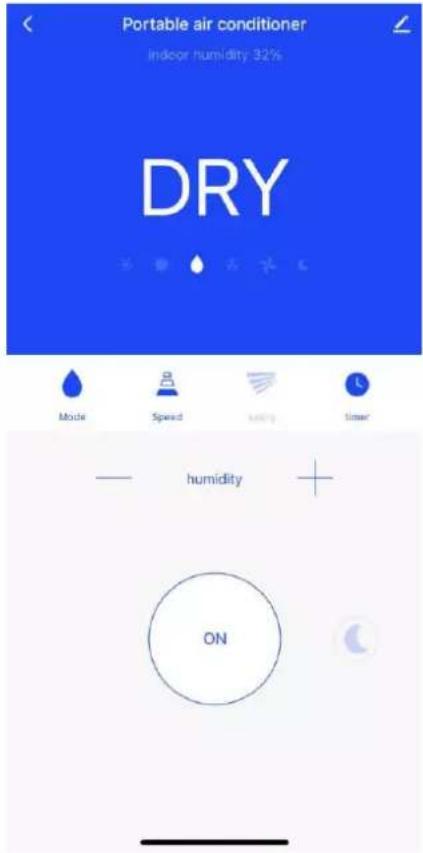Change the fan Speed setting

[x=167, y=395]
